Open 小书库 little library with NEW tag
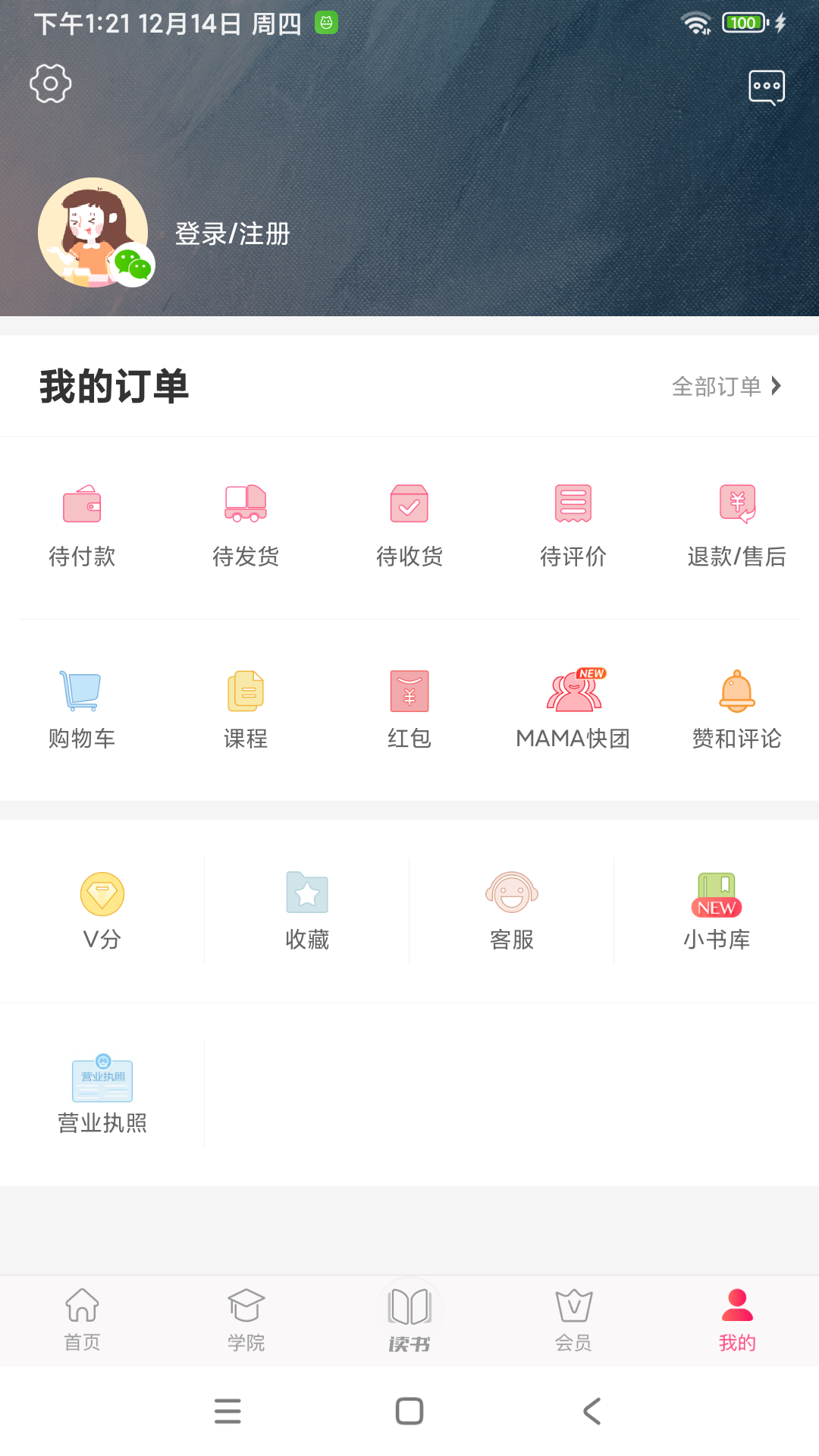The width and height of the screenshot is (819, 1456). click(716, 910)
